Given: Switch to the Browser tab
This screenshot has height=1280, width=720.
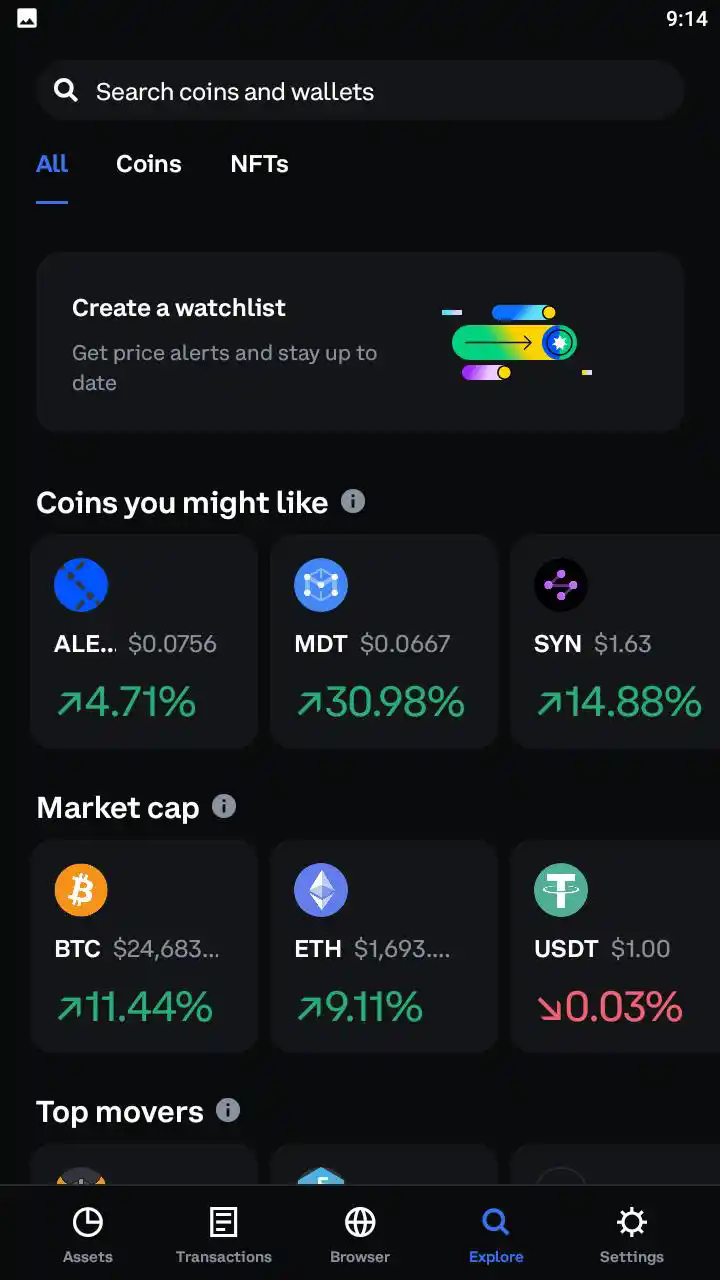Looking at the screenshot, I should [x=360, y=1234].
